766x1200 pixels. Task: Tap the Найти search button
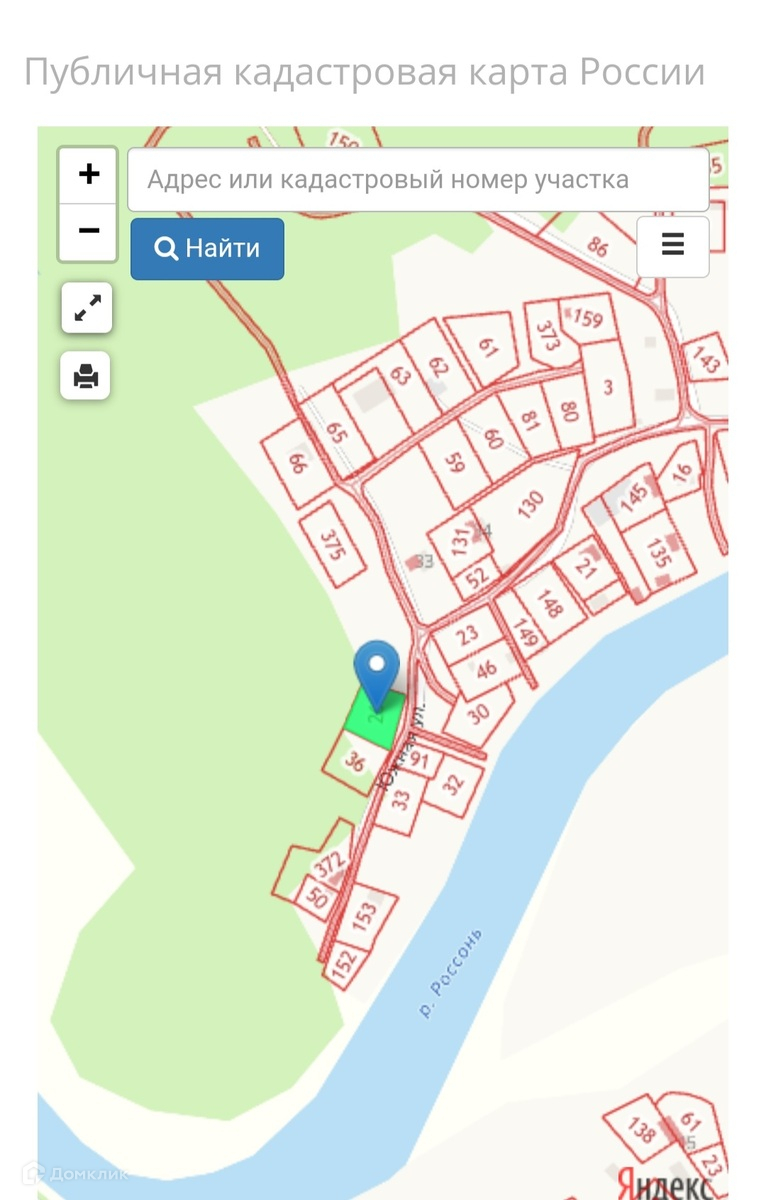coord(207,249)
